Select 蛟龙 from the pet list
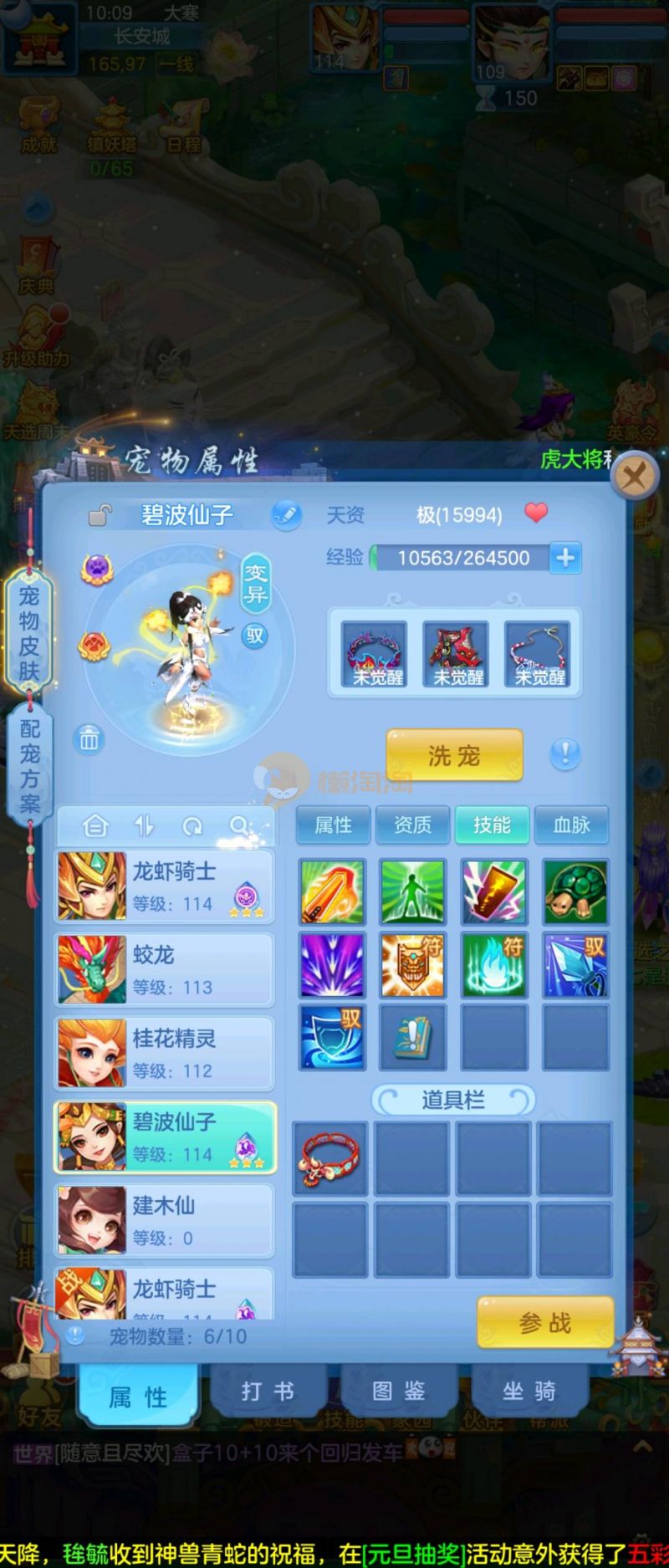 pyautogui.click(x=165, y=970)
